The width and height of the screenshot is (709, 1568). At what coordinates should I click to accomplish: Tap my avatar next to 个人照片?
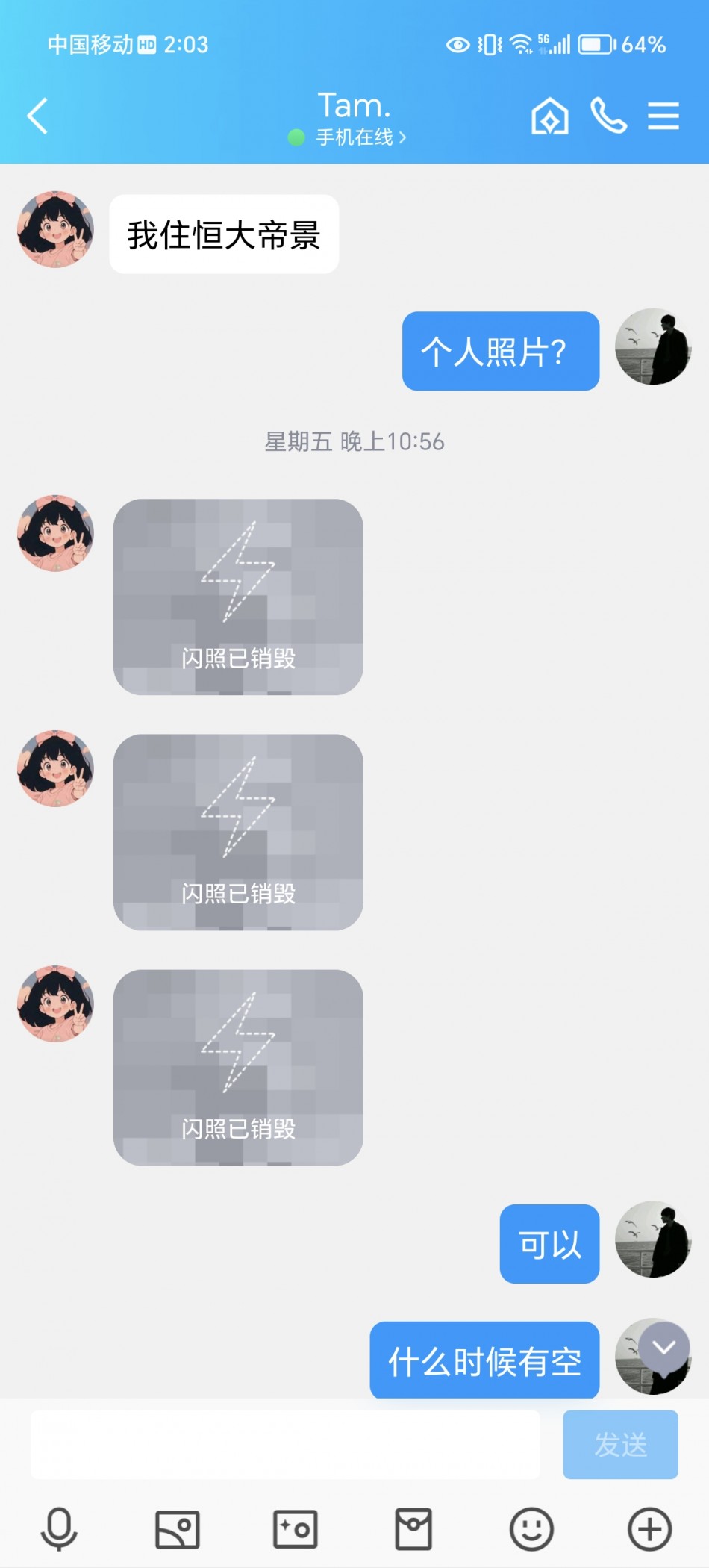point(653,347)
